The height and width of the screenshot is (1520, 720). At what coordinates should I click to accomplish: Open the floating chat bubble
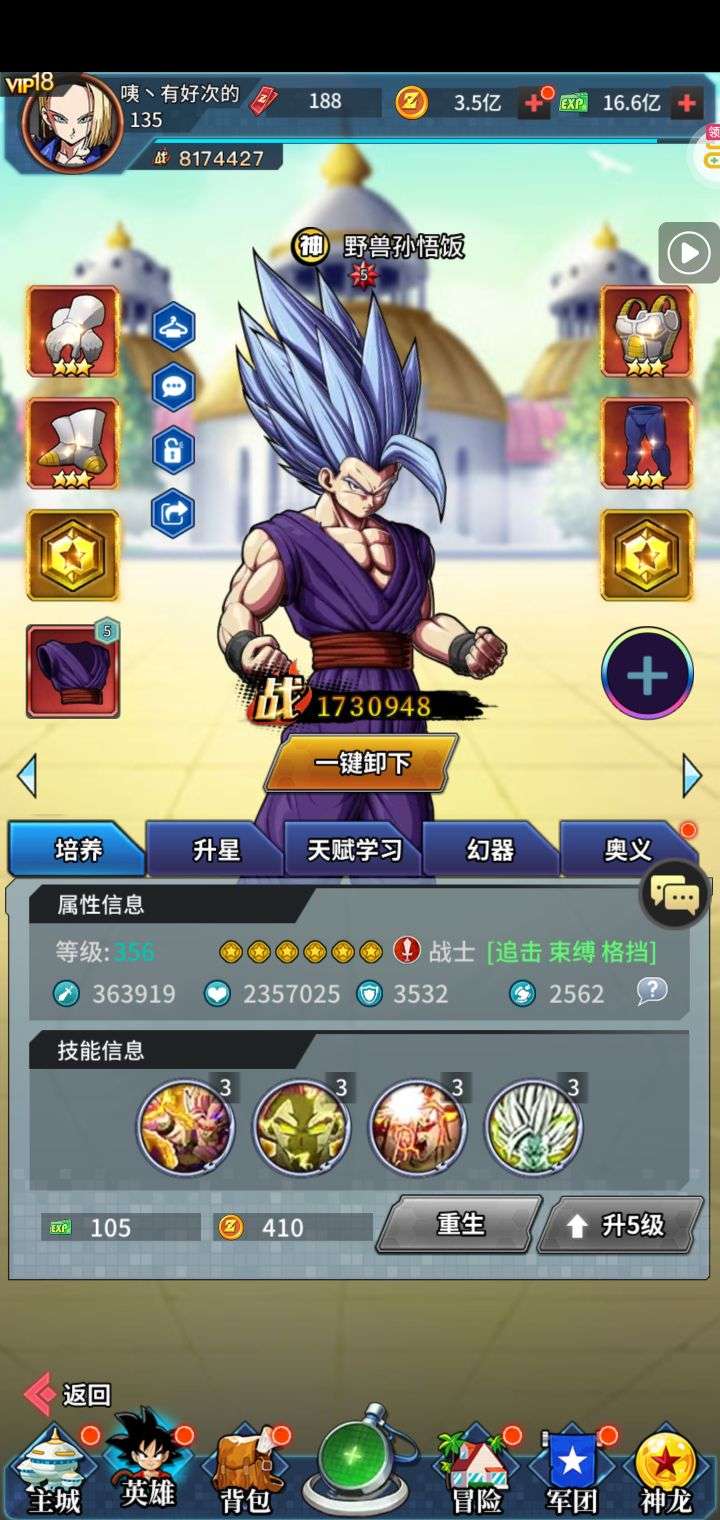(675, 895)
